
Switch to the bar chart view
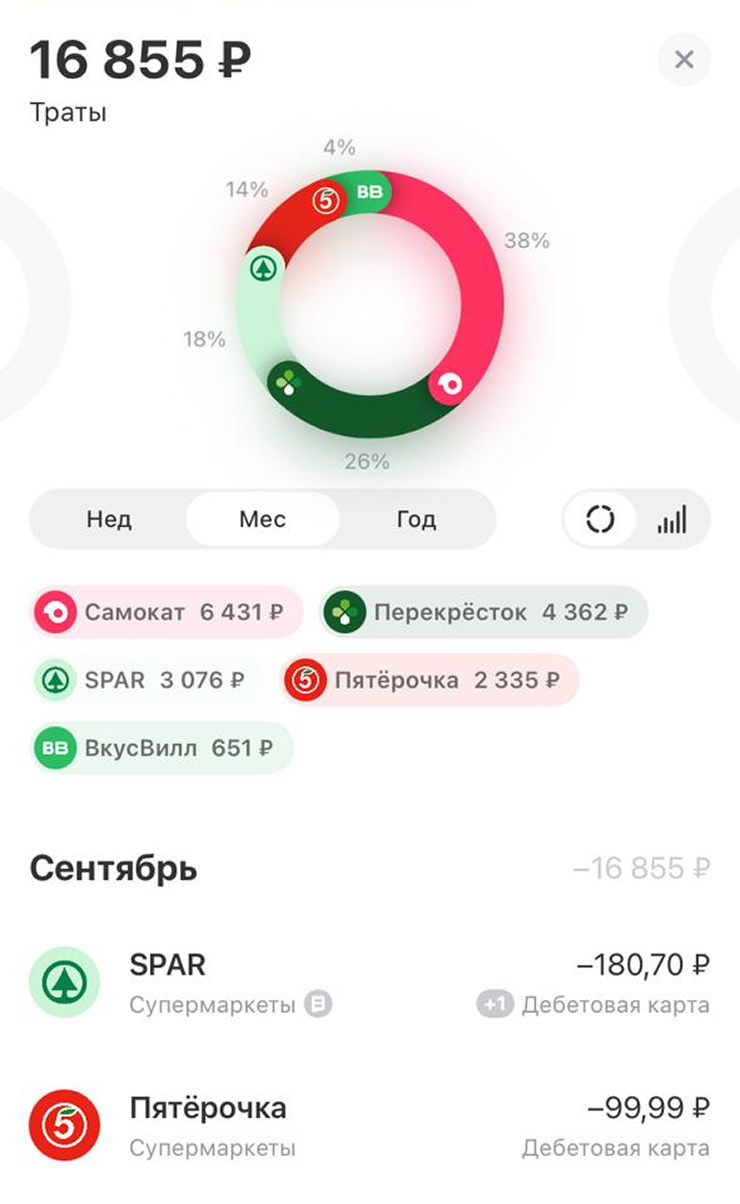[672, 520]
